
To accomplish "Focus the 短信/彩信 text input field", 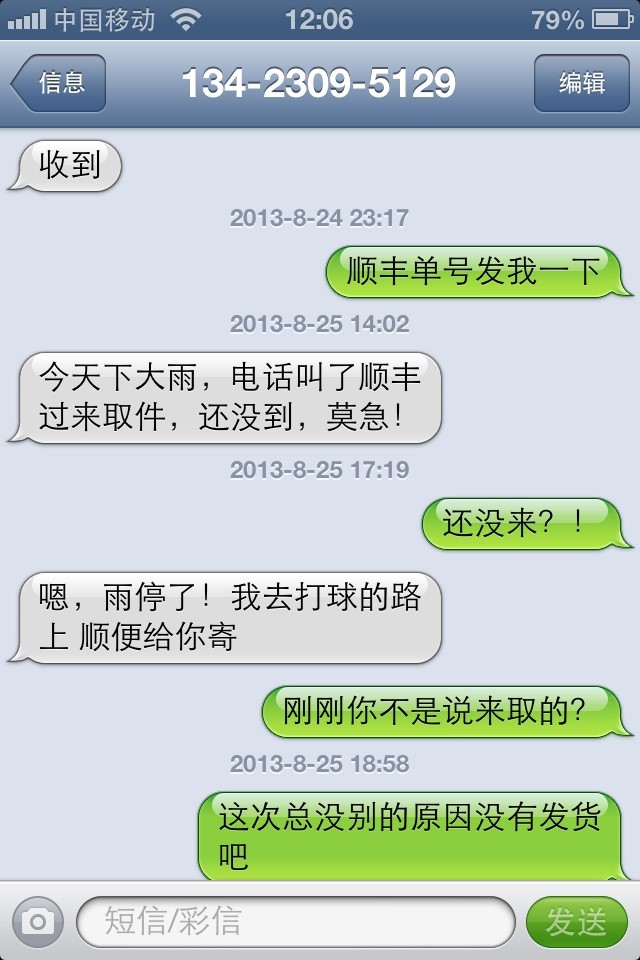I will 295,921.
